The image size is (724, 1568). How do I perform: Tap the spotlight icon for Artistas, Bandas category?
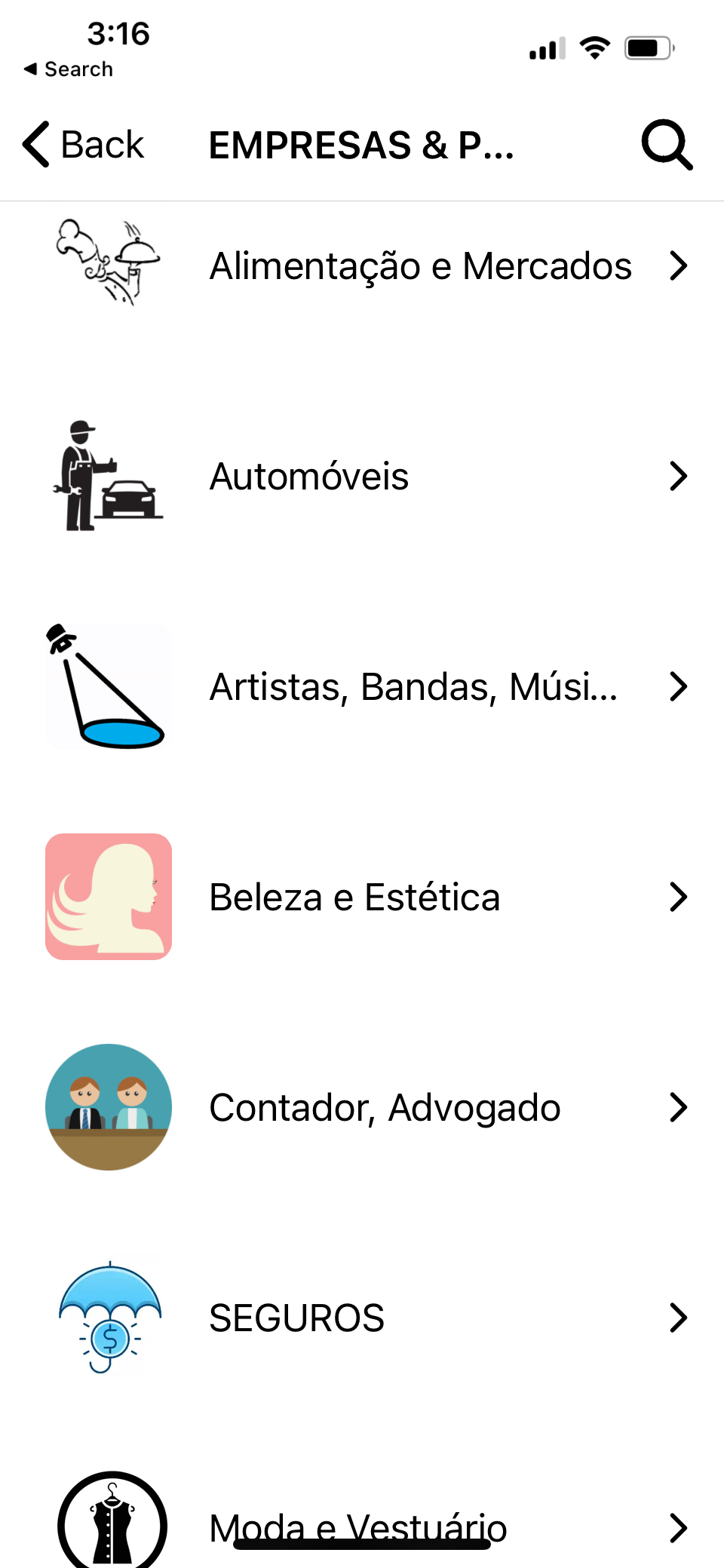(109, 685)
